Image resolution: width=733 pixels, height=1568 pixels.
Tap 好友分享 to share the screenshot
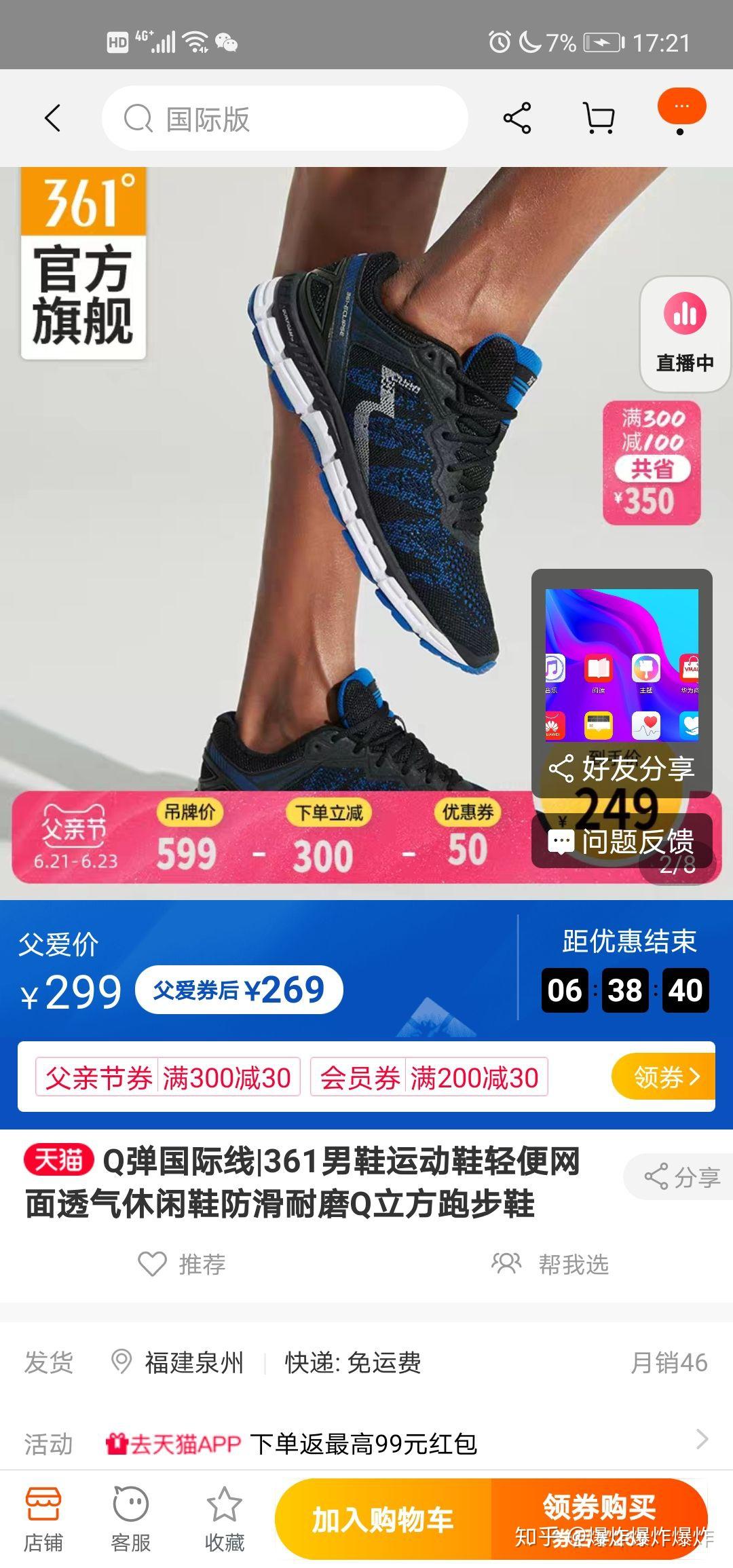point(622,768)
